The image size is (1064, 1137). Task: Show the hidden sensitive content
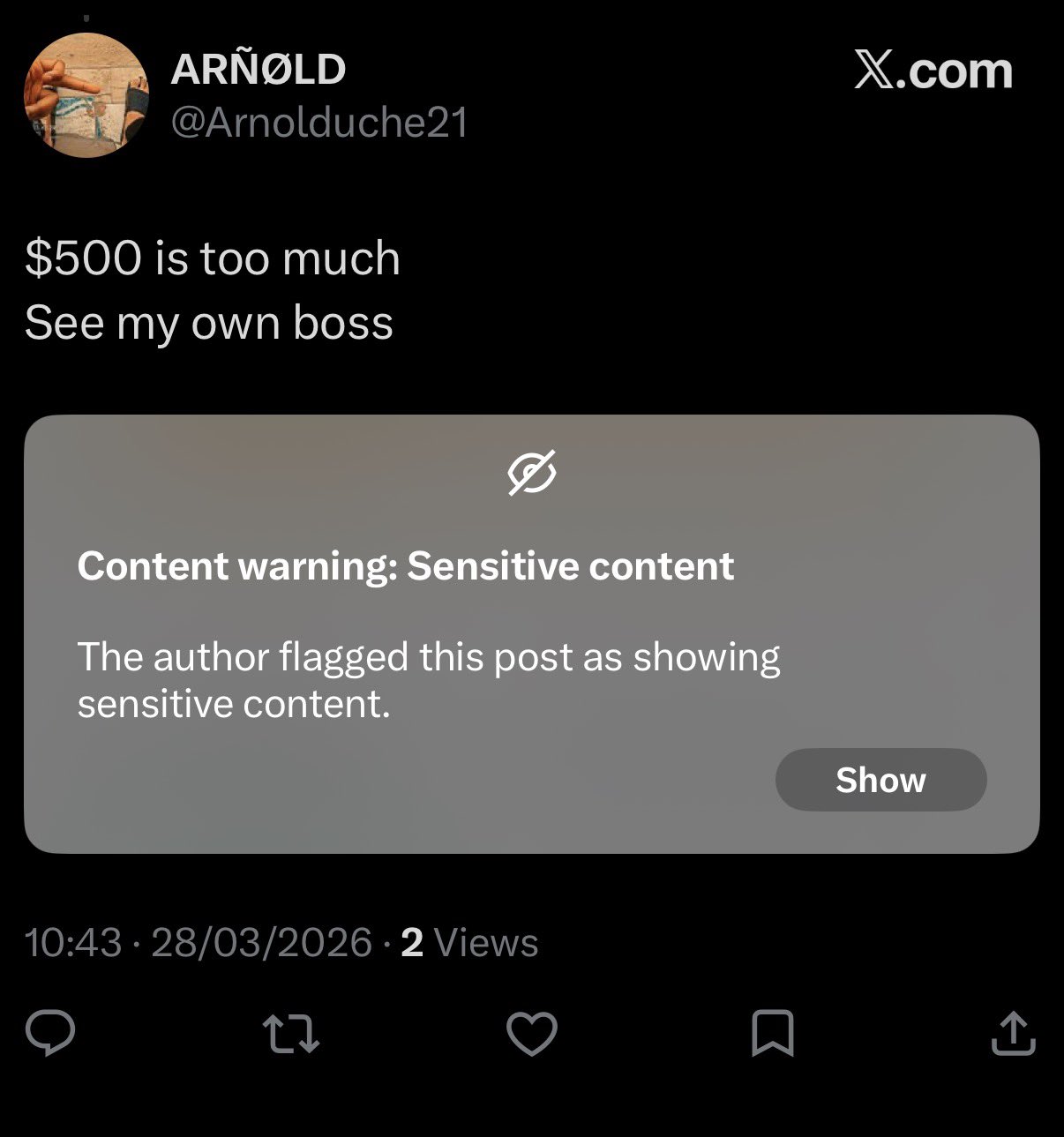(880, 780)
